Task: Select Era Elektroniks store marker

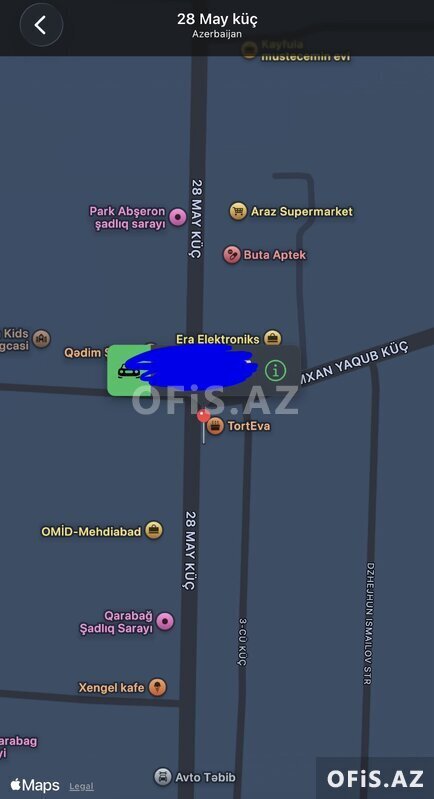Action: (273, 338)
